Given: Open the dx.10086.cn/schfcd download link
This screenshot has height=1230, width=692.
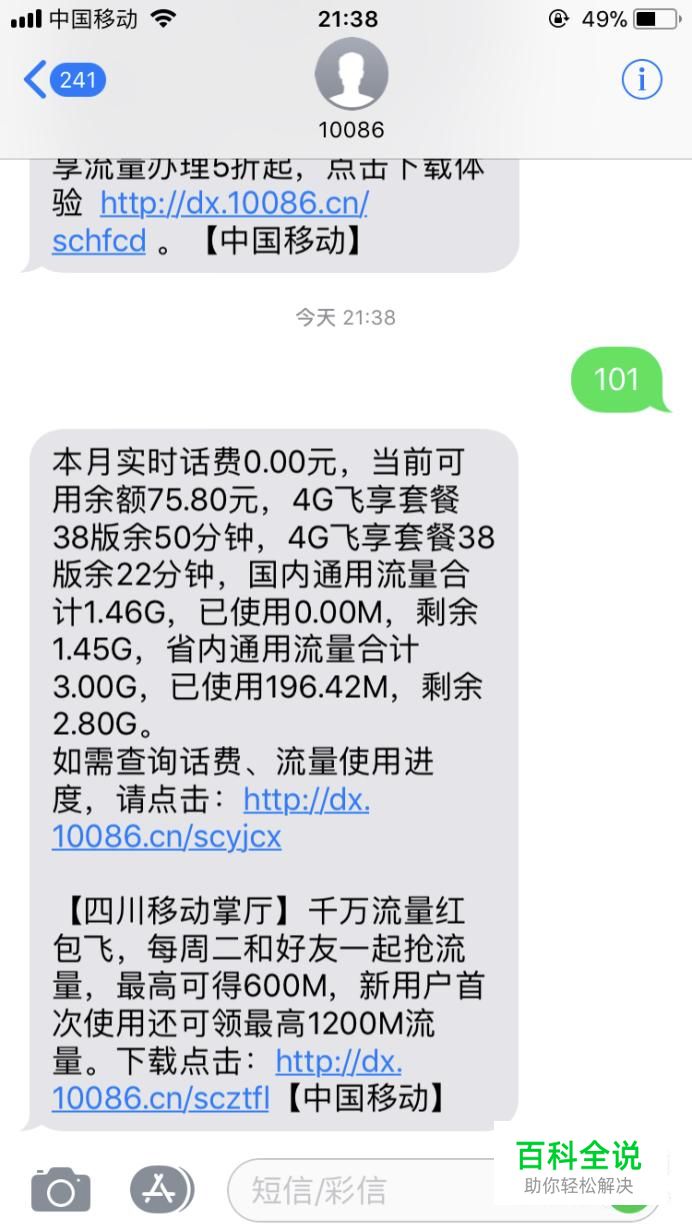Looking at the screenshot, I should tap(234, 205).
